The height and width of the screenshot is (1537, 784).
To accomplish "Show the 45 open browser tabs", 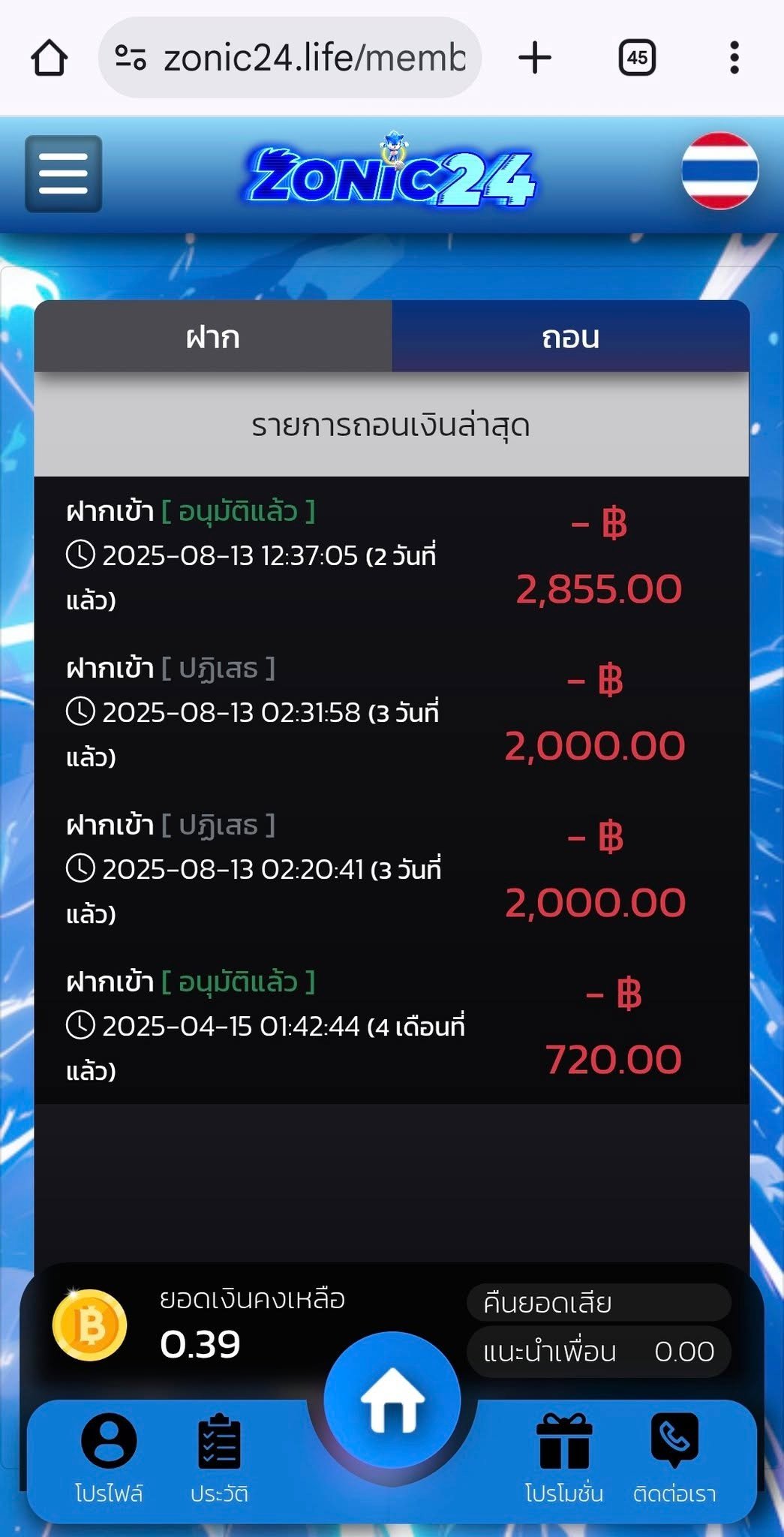I will click(637, 58).
